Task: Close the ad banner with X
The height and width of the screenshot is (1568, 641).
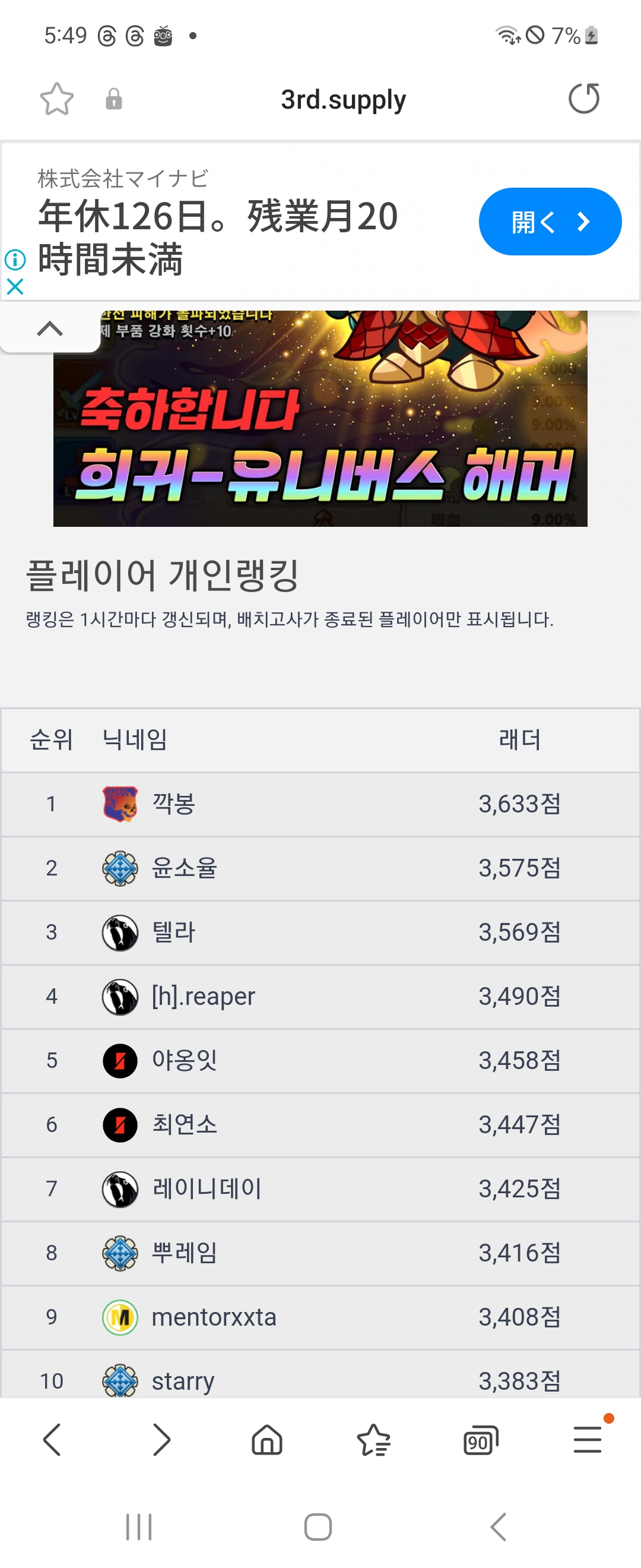Action: 15,286
